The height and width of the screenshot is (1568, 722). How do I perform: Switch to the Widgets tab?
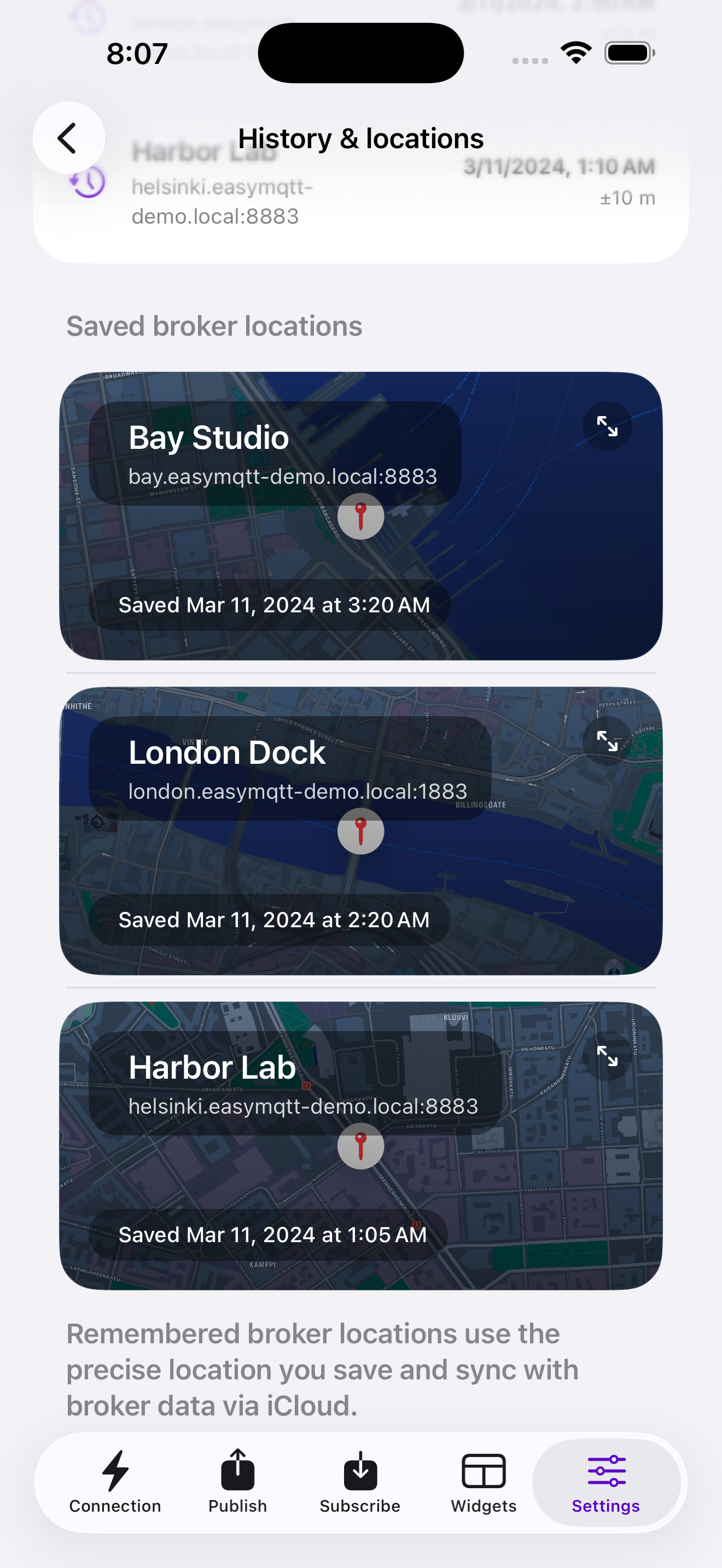pos(484,1482)
